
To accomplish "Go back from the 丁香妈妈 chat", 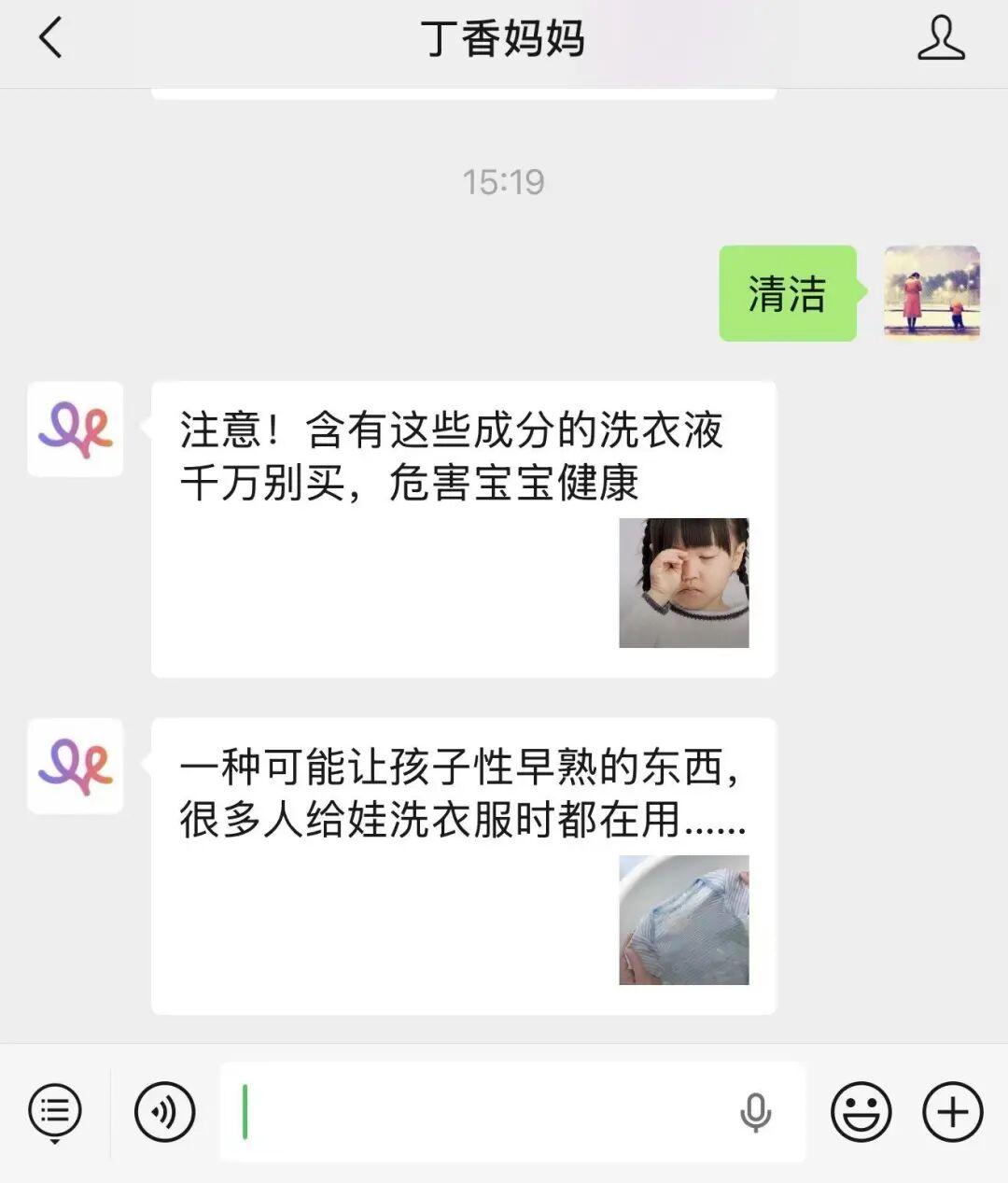I will click(x=50, y=39).
